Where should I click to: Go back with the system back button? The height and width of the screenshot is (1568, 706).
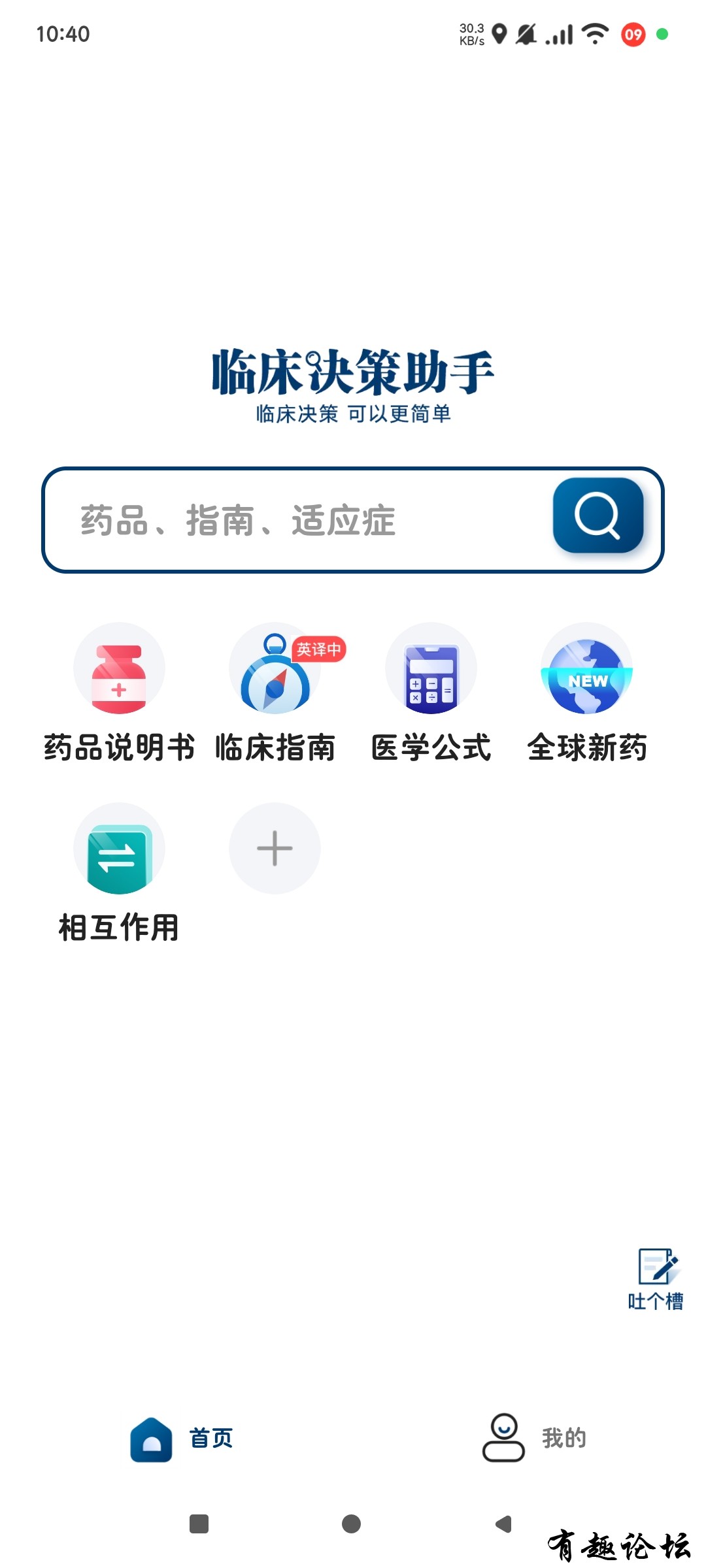tap(503, 1524)
